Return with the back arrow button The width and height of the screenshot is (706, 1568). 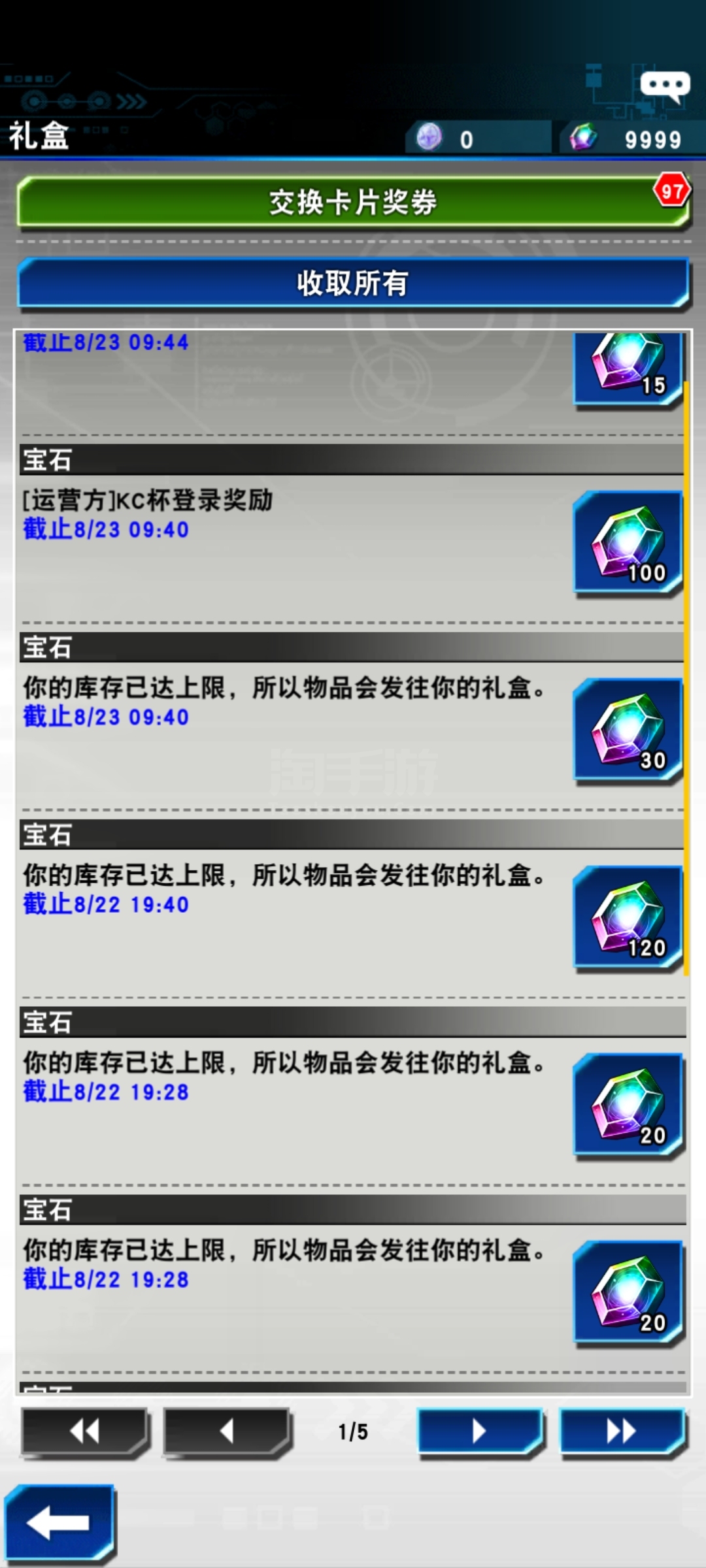point(60,1523)
